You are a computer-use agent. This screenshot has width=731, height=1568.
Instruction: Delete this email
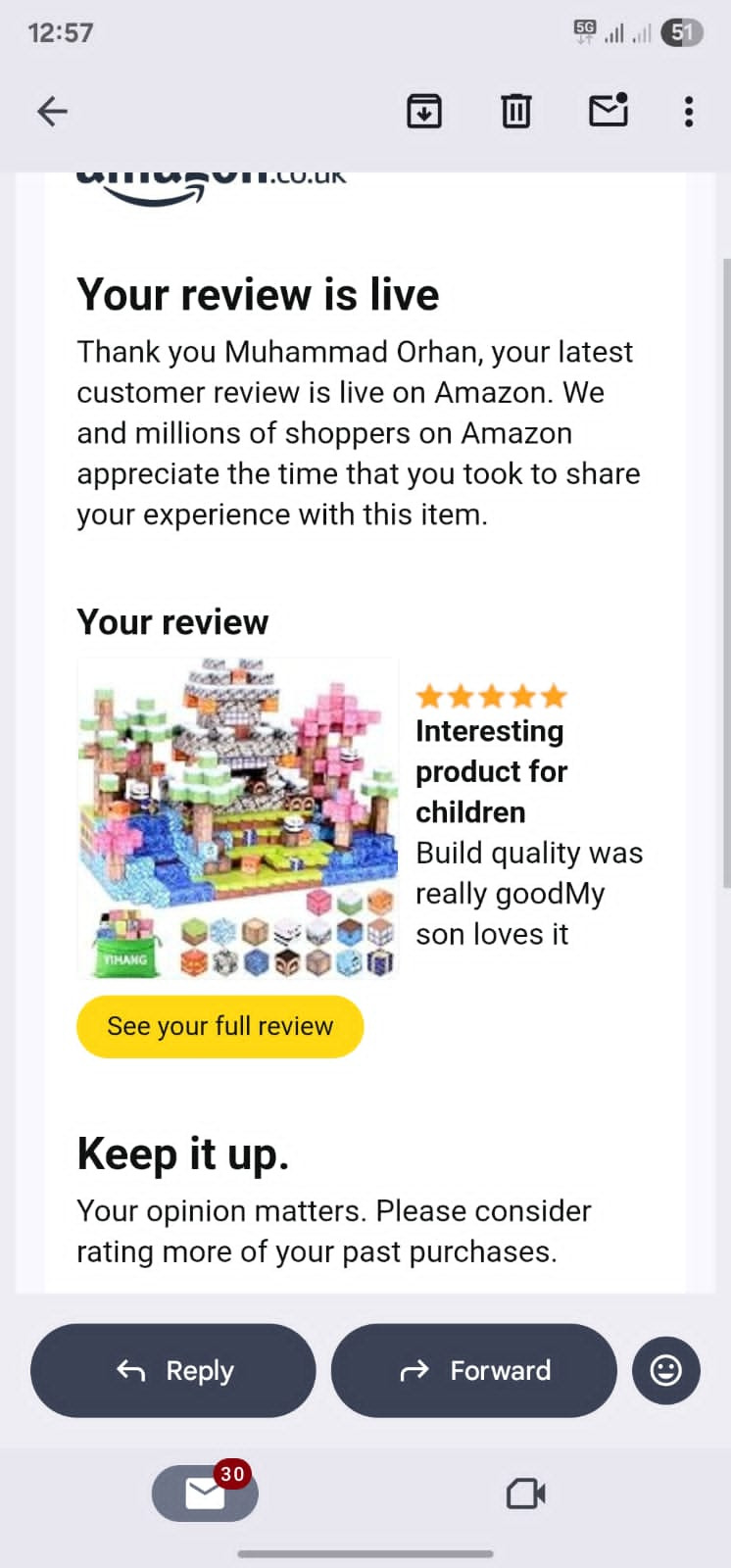516,111
